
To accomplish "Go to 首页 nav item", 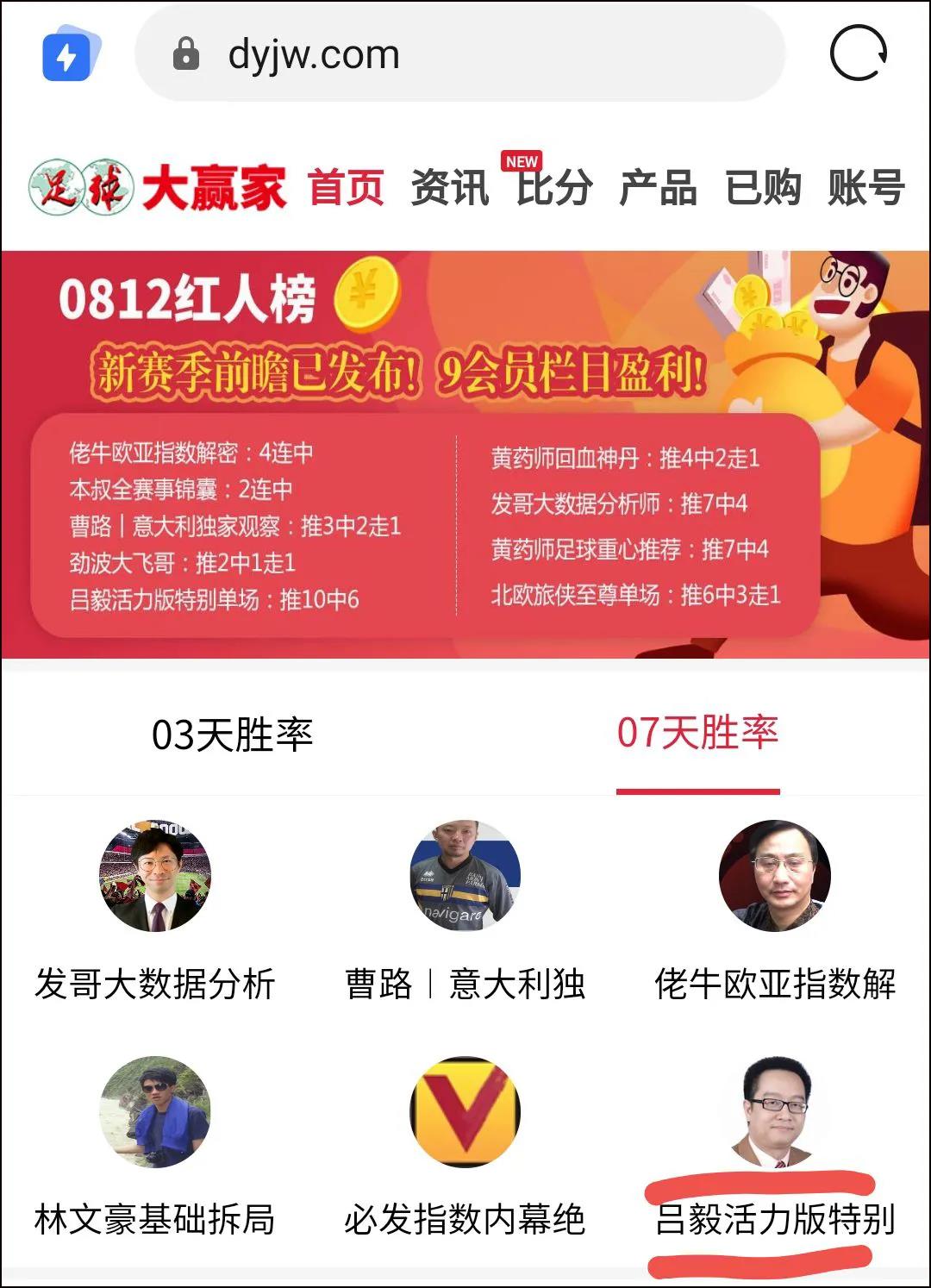I will click(346, 187).
